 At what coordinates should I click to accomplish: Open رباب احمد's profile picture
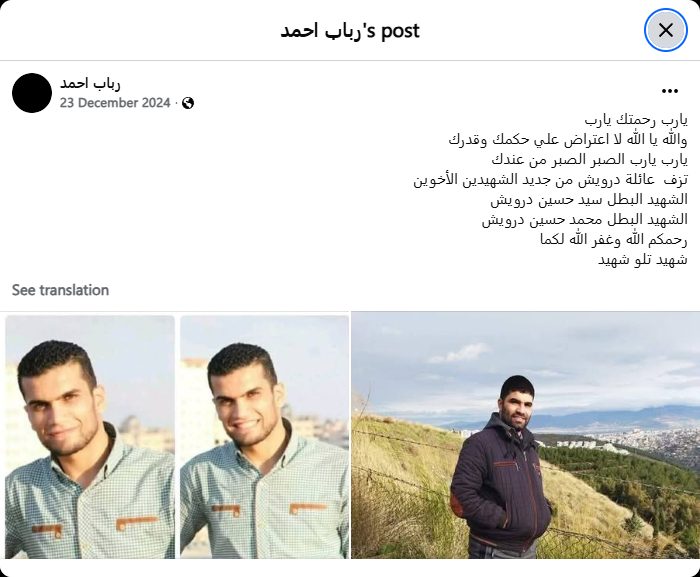(x=32, y=92)
